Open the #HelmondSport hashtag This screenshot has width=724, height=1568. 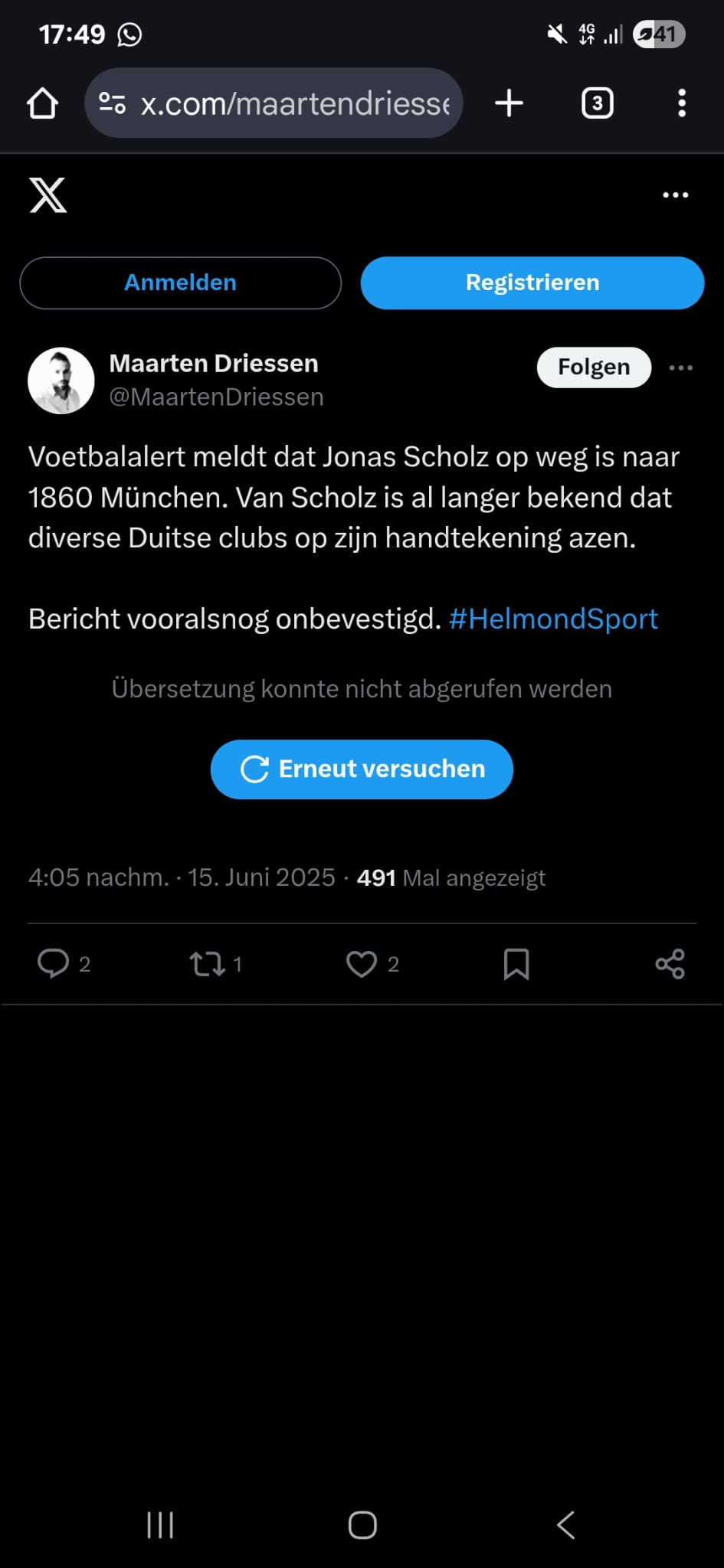point(553,619)
